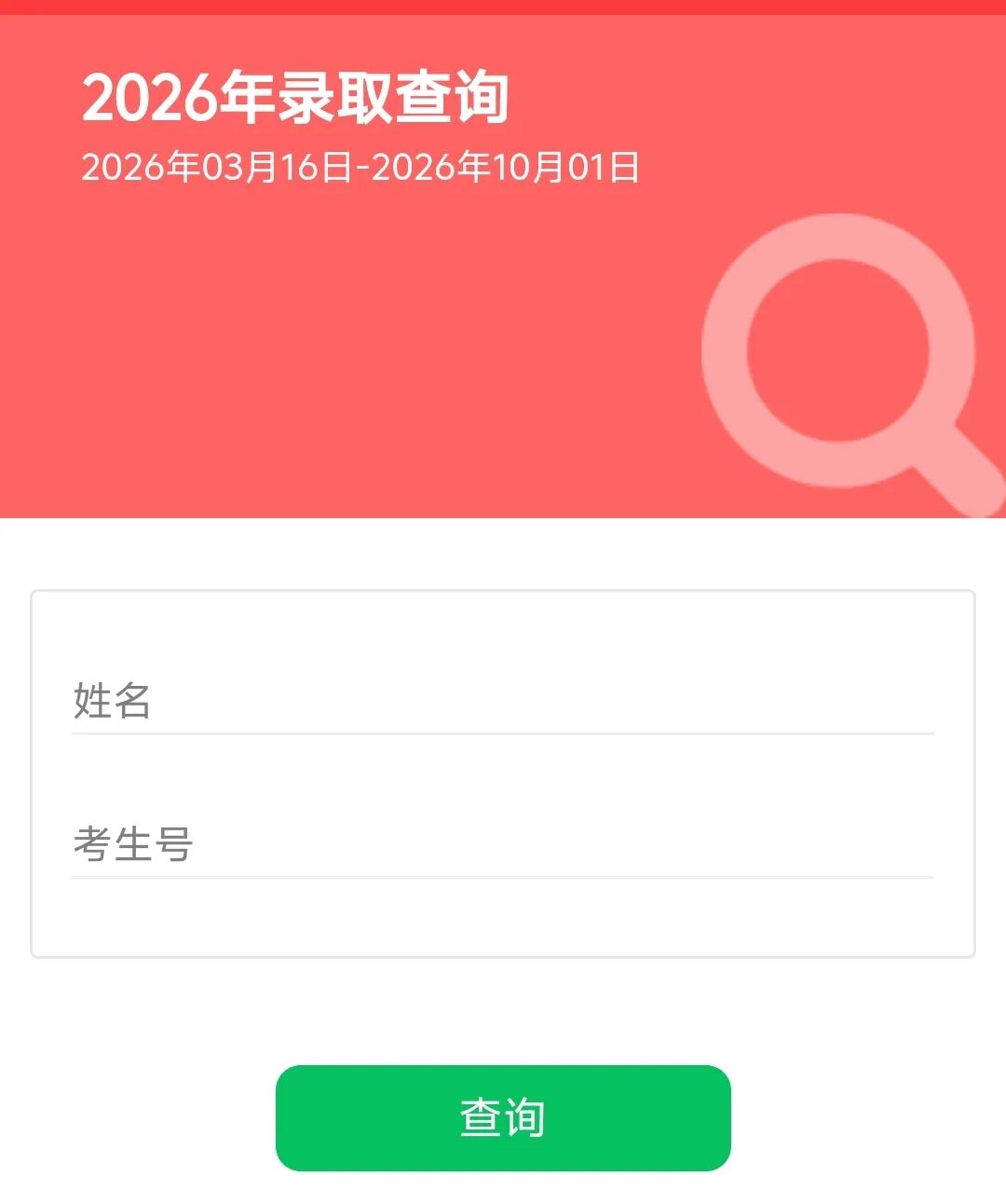1006x1204 pixels.
Task: Submit with the green 查询 button
Action: pyautogui.click(x=503, y=1117)
